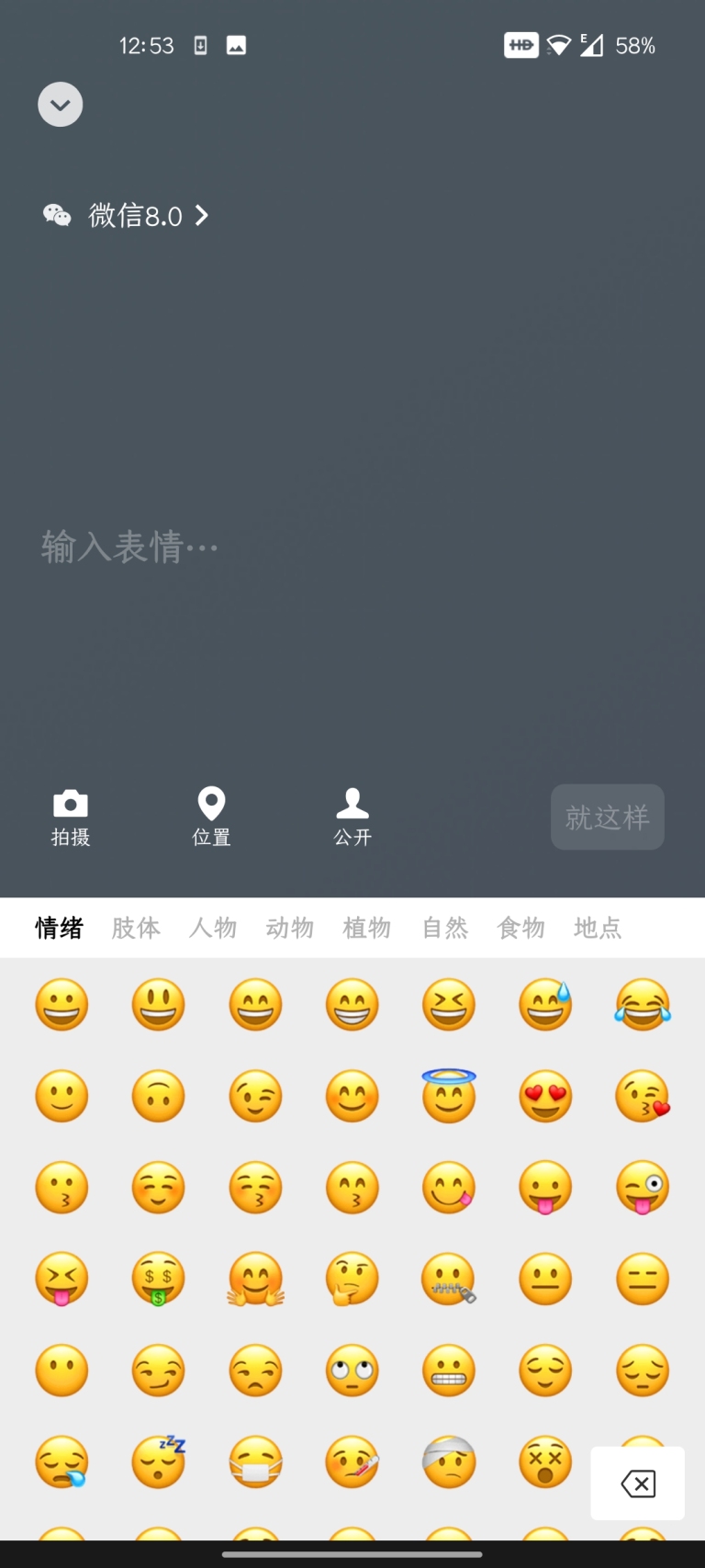Switch to the 动物 emoji tab
Viewport: 705px width, 1568px height.
click(289, 928)
